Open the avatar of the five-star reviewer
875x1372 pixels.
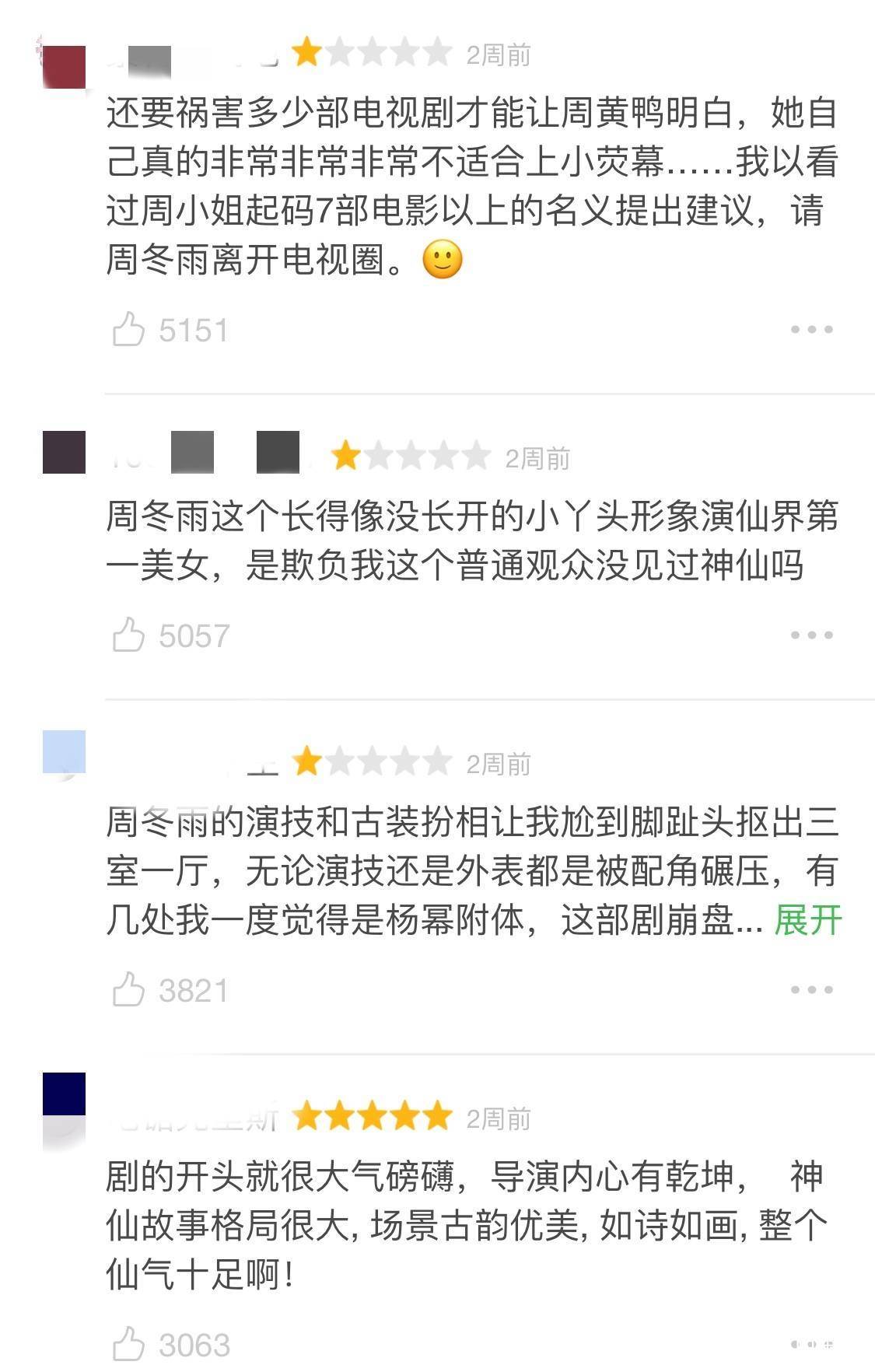[x=64, y=1095]
